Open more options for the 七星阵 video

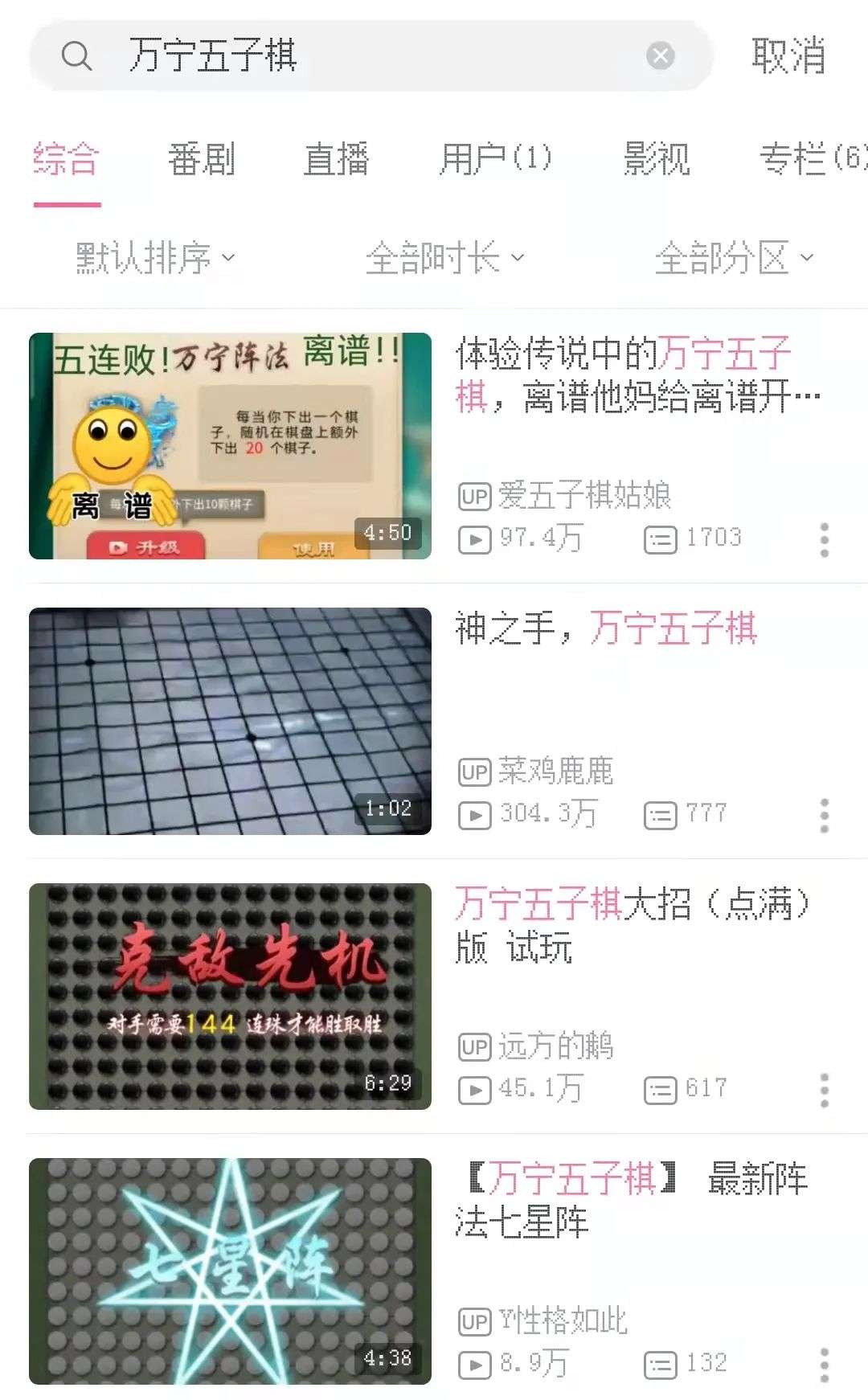[824, 1365]
